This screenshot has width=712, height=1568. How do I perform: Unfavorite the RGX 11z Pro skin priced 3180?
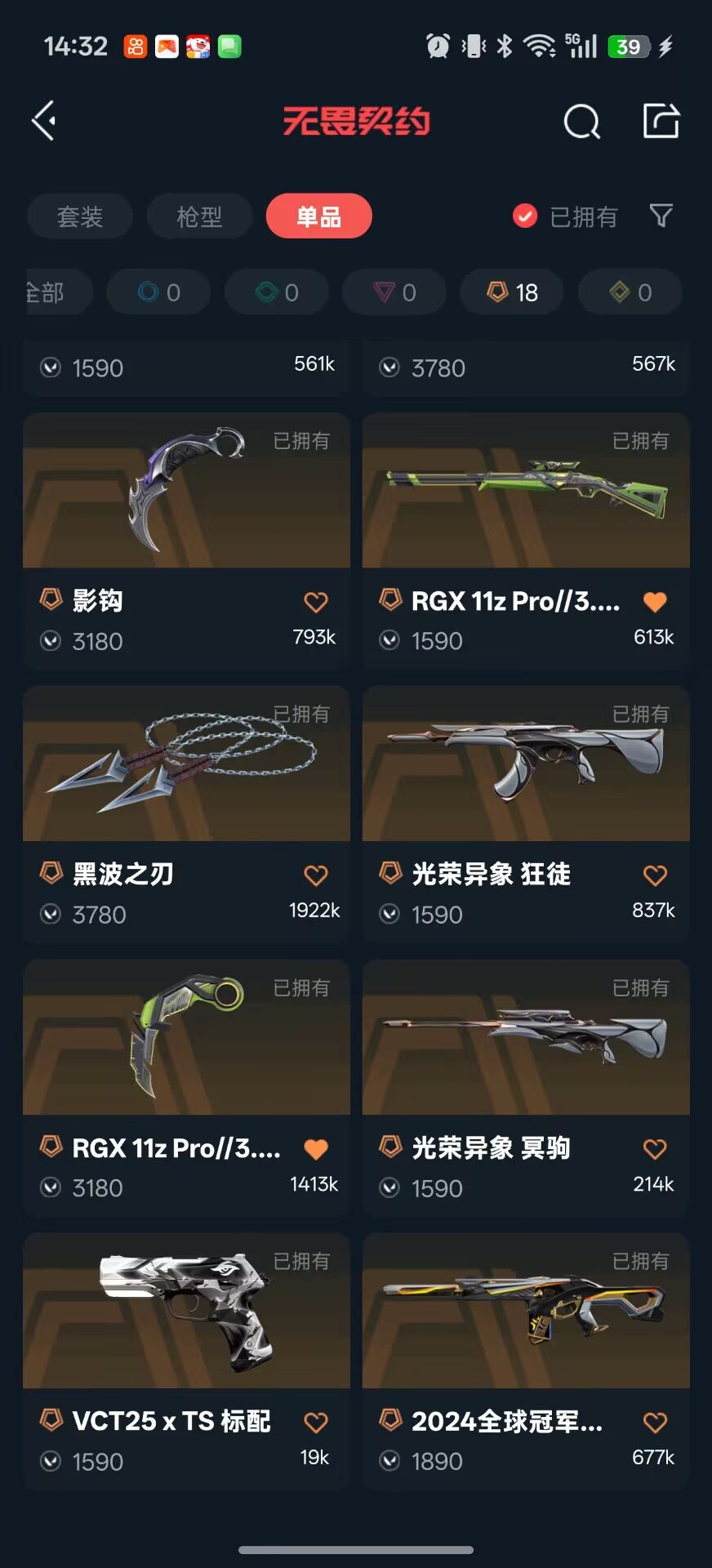click(x=316, y=1149)
